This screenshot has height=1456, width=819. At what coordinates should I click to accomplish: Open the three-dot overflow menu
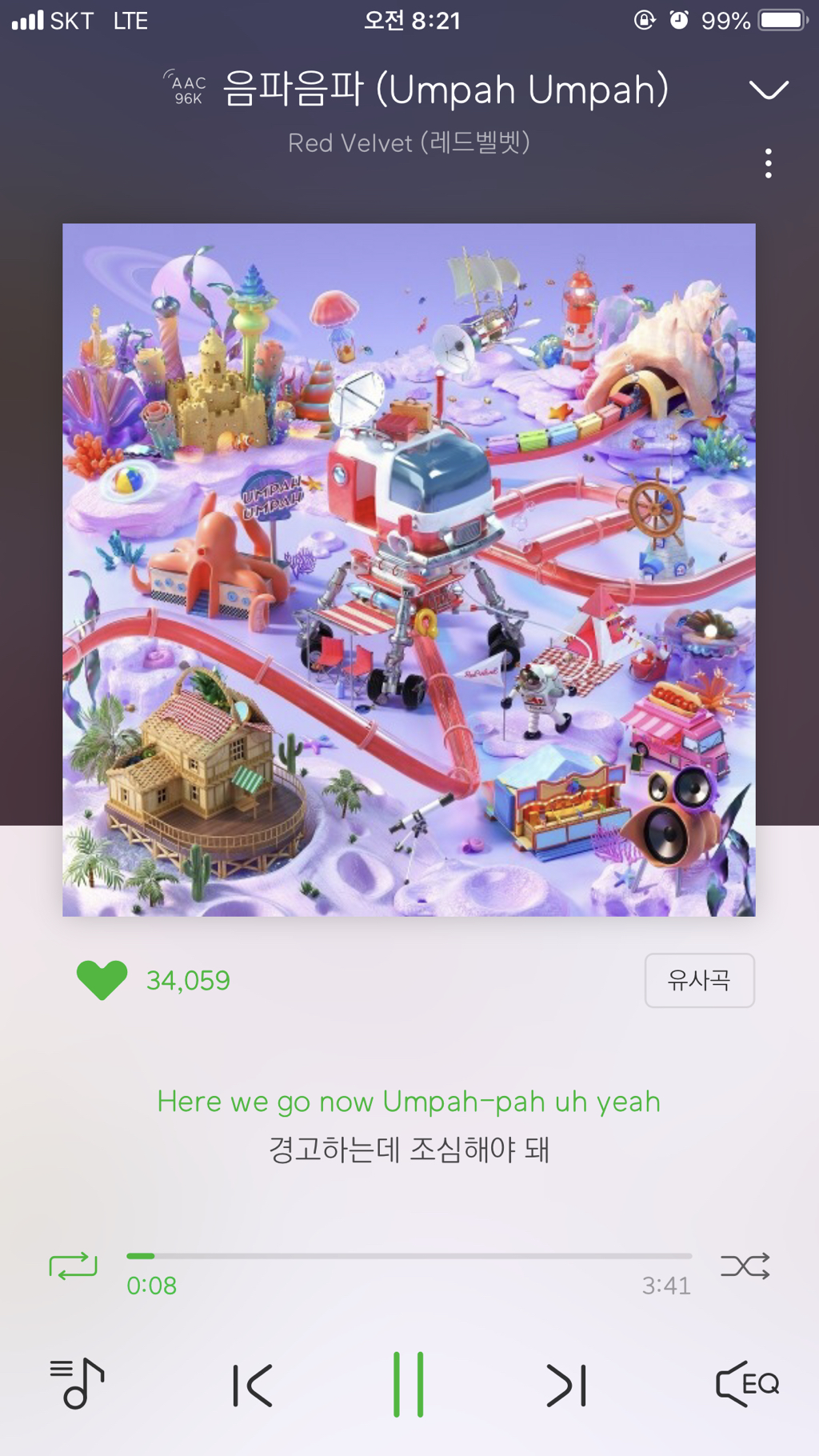point(768,163)
